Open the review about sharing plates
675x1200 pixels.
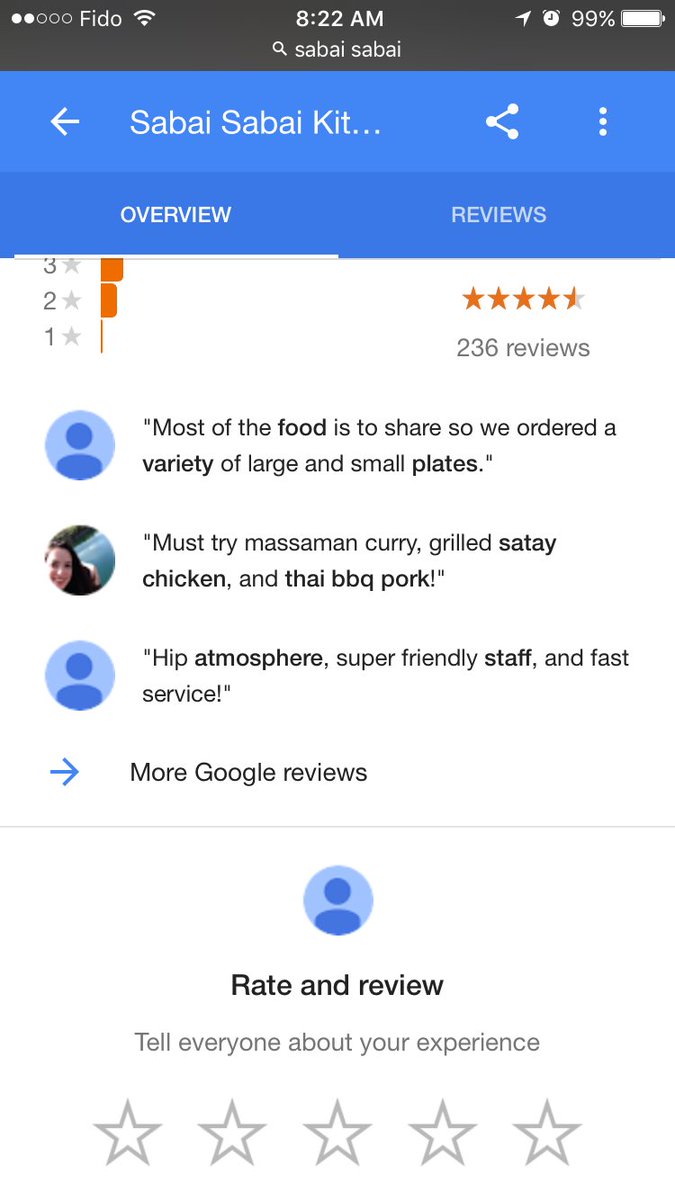(x=379, y=446)
